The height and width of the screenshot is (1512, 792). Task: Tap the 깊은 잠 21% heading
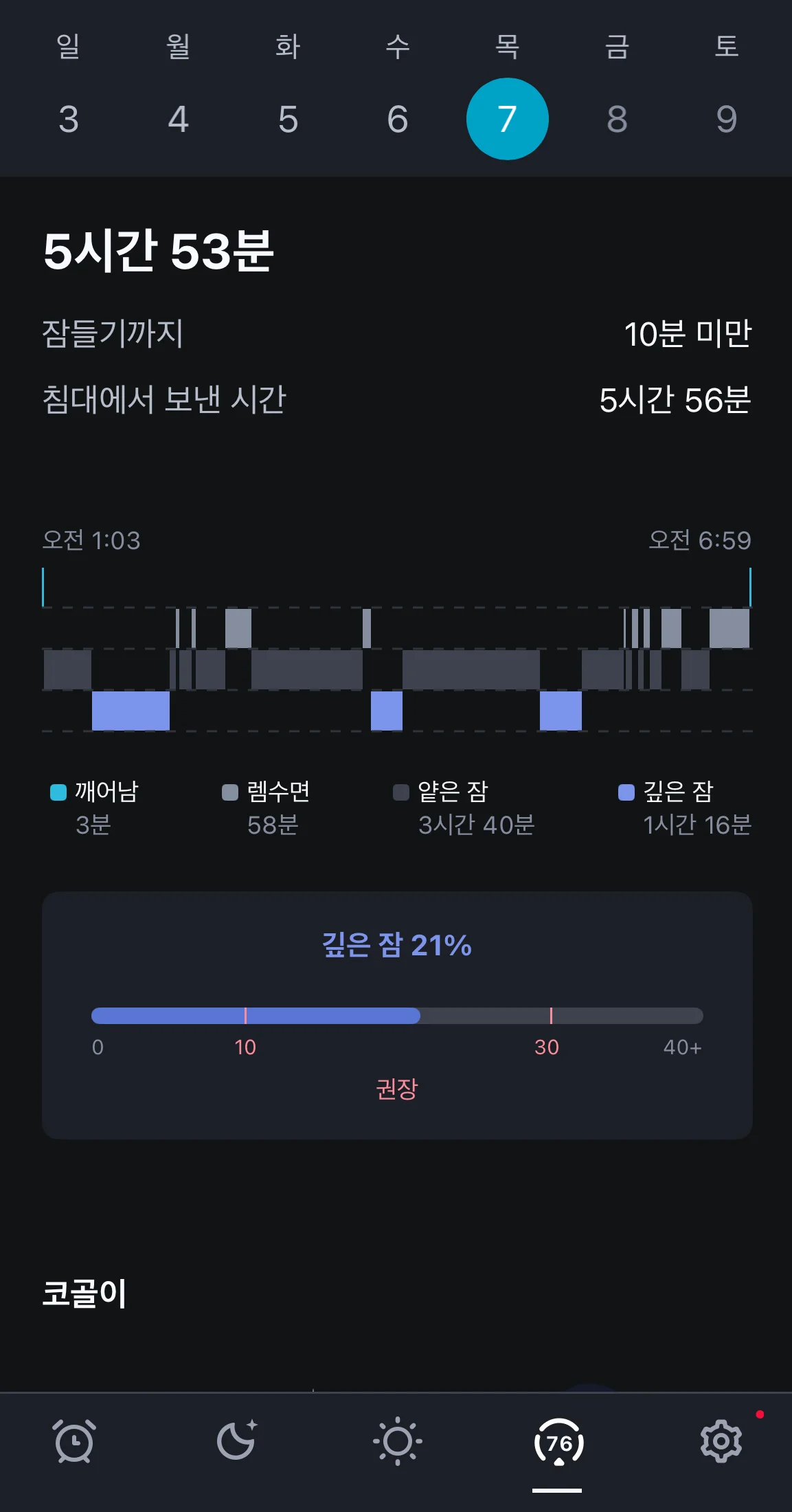pyautogui.click(x=397, y=946)
